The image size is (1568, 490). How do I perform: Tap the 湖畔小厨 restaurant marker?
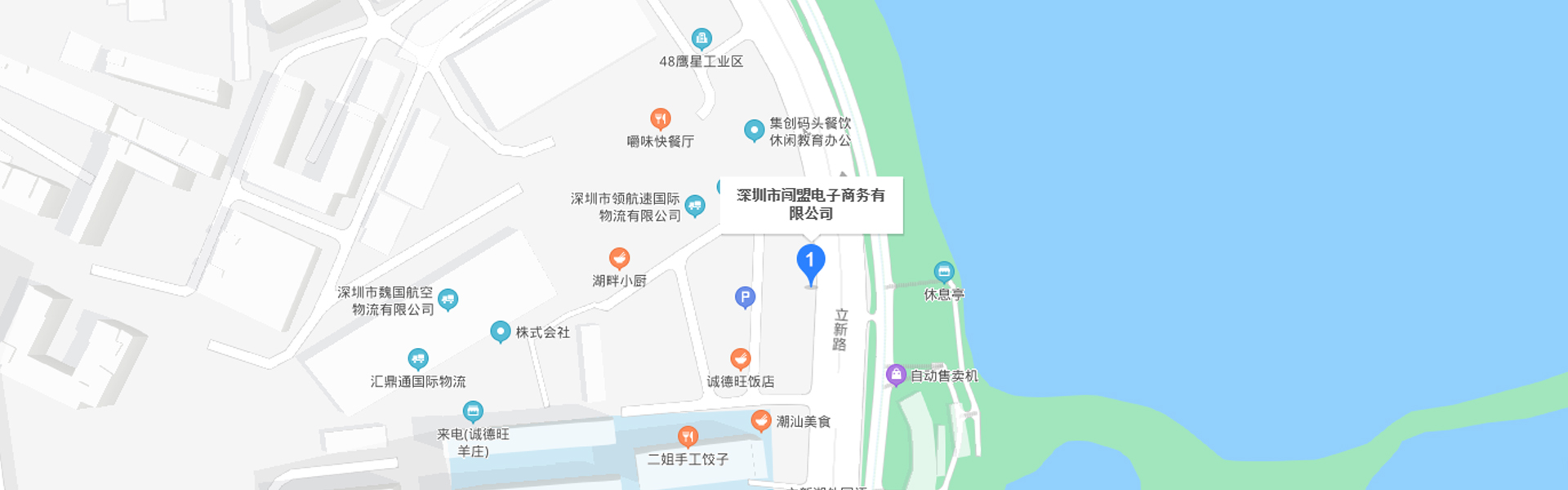(620, 259)
